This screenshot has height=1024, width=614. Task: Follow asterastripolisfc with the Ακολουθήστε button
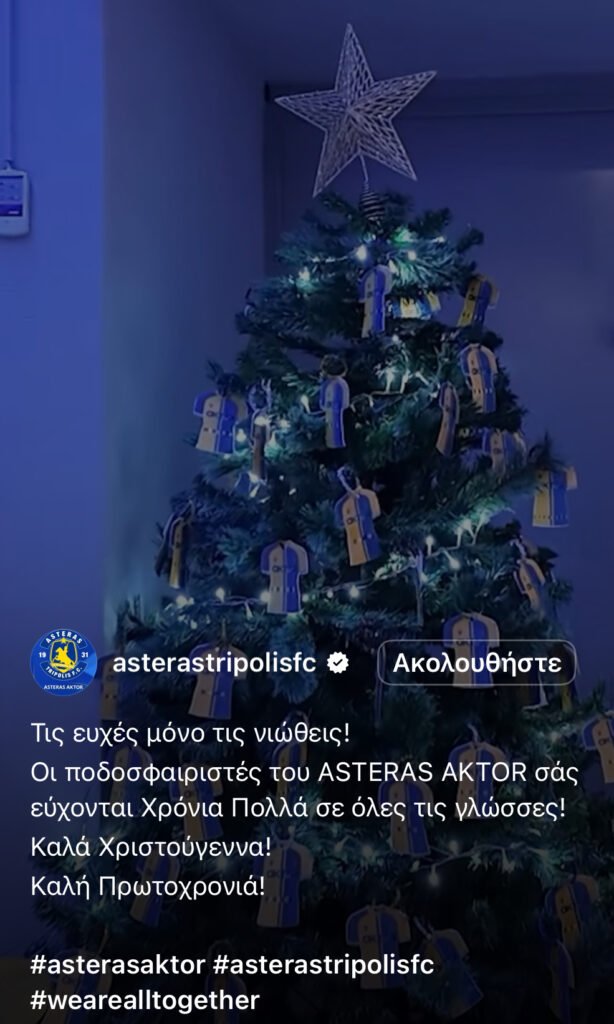click(x=476, y=663)
